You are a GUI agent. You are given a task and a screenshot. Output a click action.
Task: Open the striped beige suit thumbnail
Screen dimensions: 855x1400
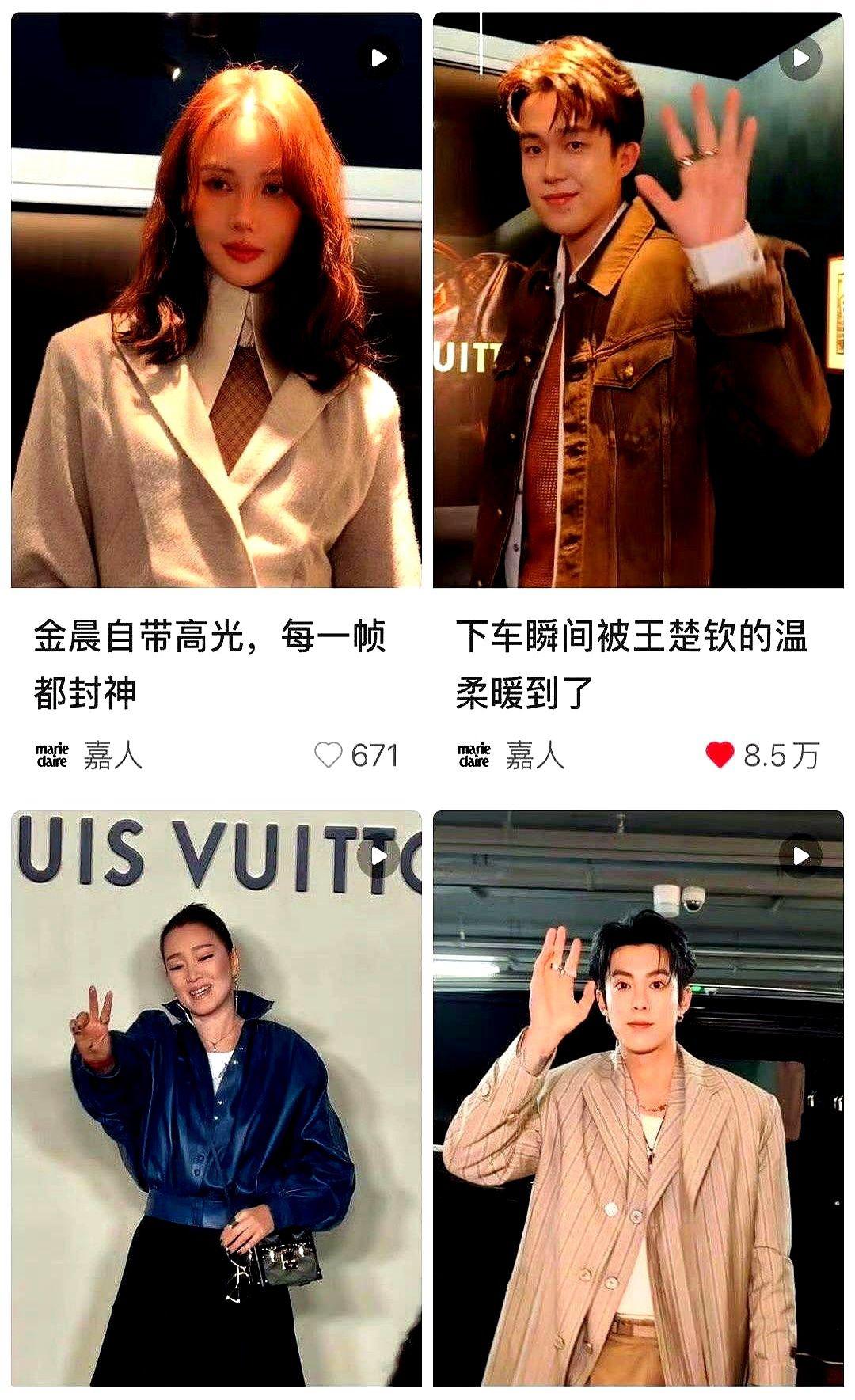(640, 1100)
